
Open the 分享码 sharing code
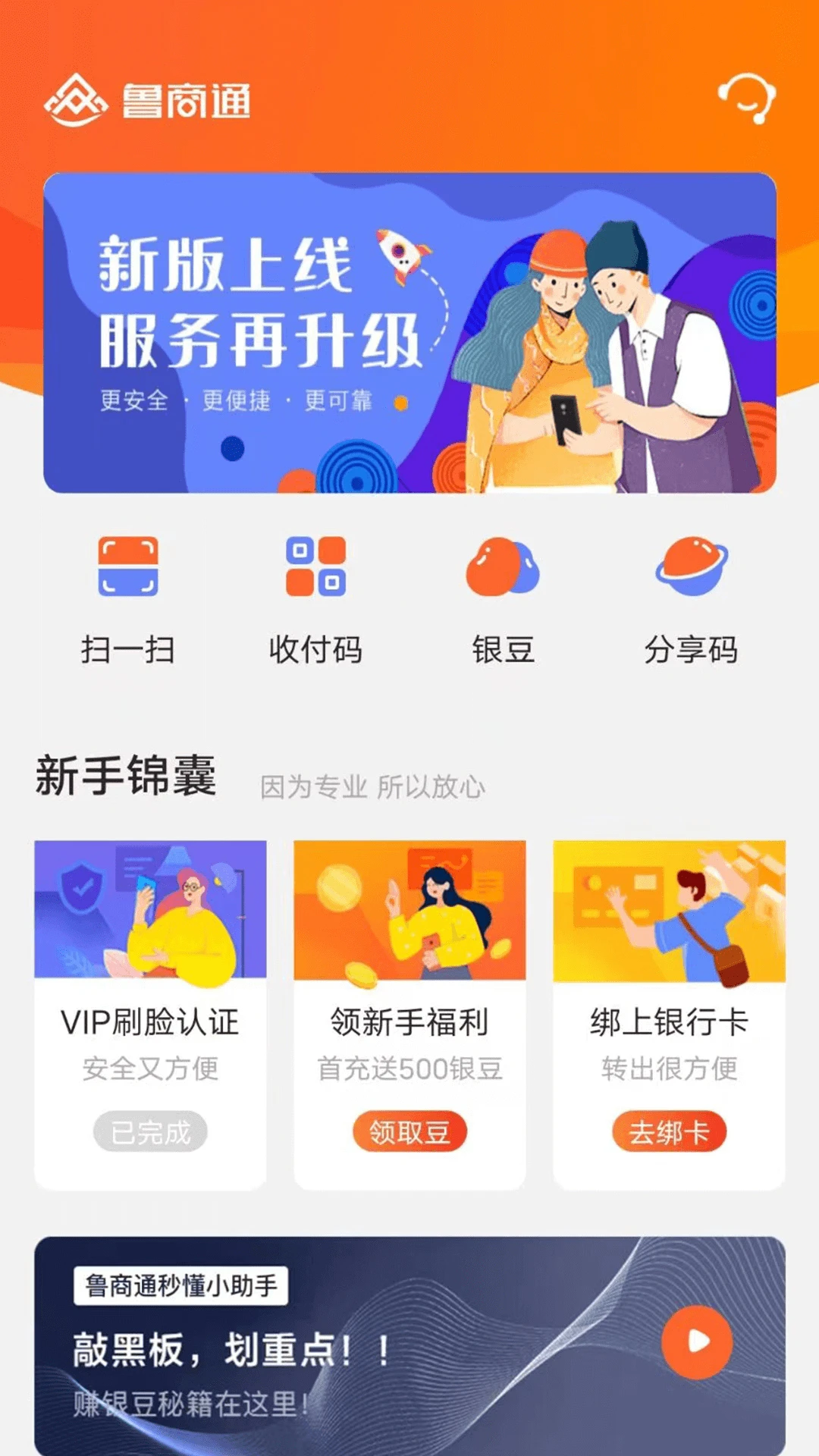pyautogui.click(x=690, y=599)
